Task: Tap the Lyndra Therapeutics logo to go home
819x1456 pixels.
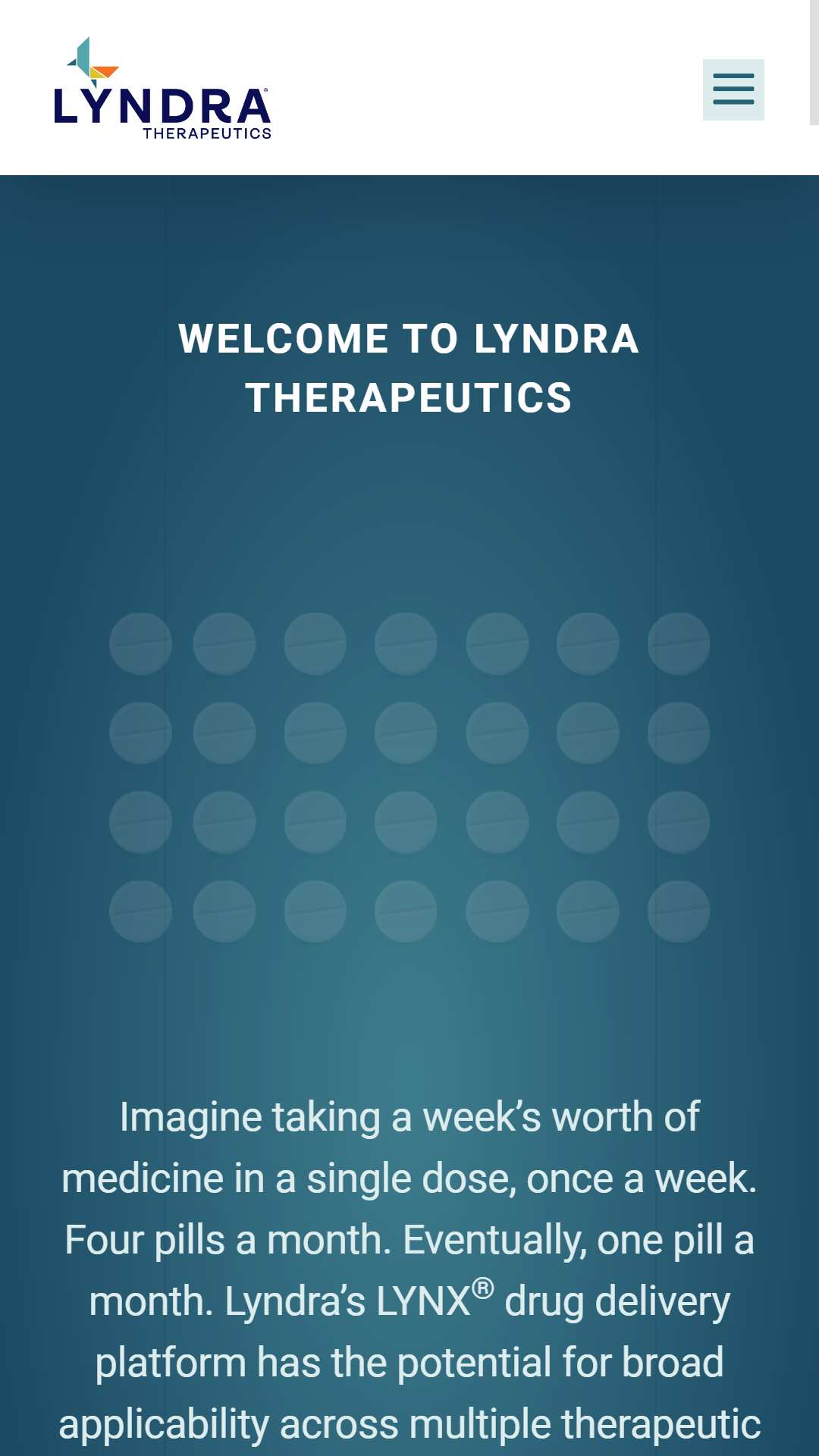Action: pos(162,88)
